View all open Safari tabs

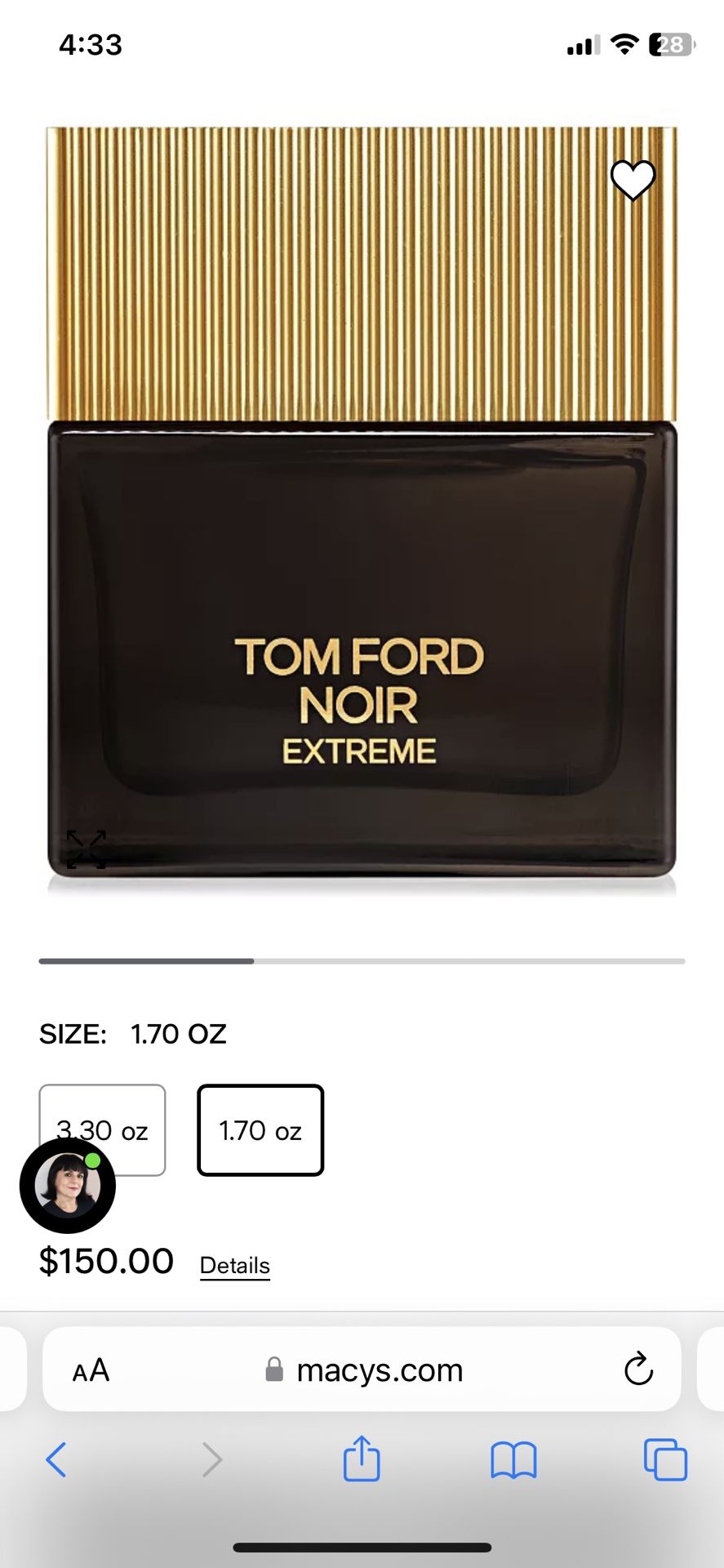665,1459
